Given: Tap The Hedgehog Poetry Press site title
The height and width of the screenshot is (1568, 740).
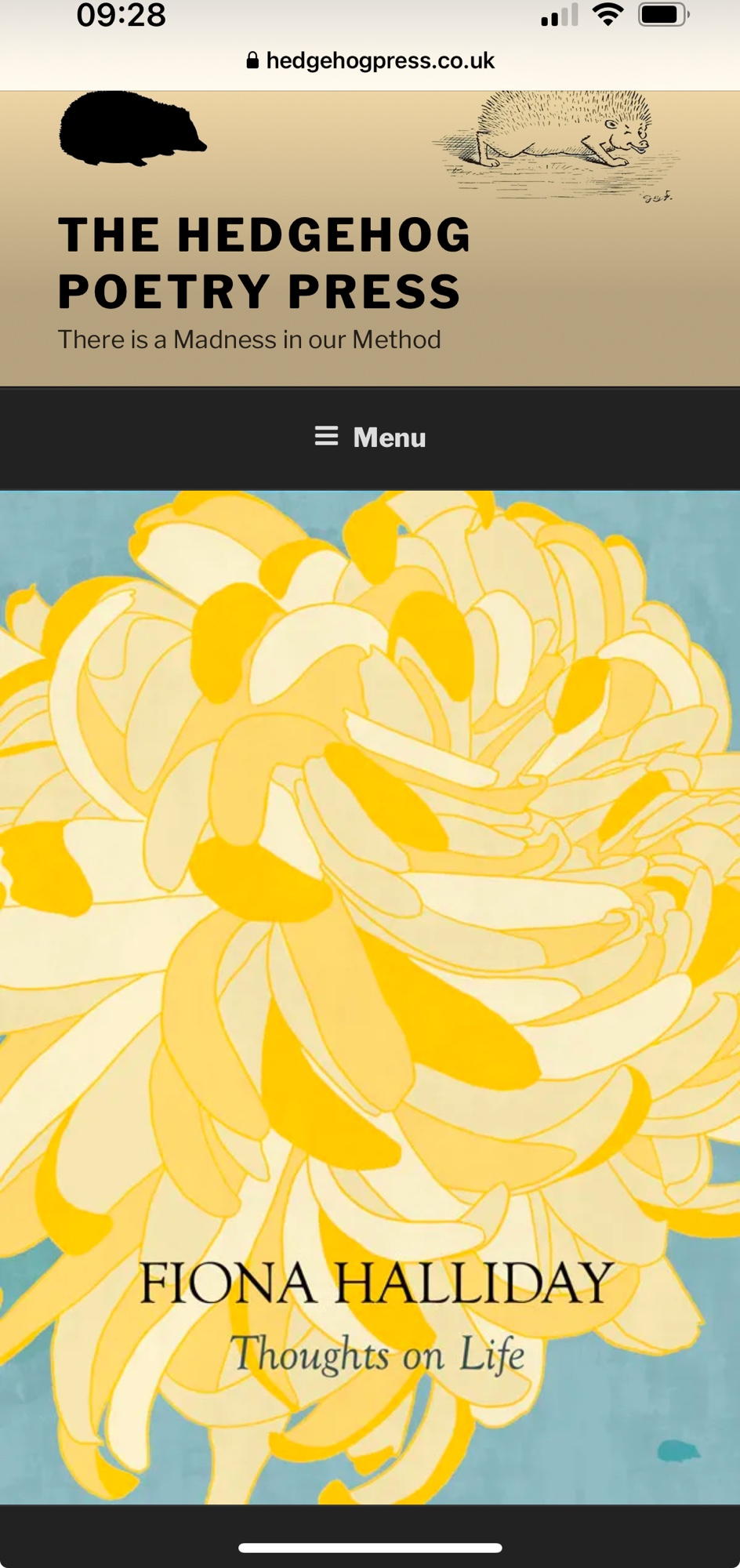Looking at the screenshot, I should (264, 263).
